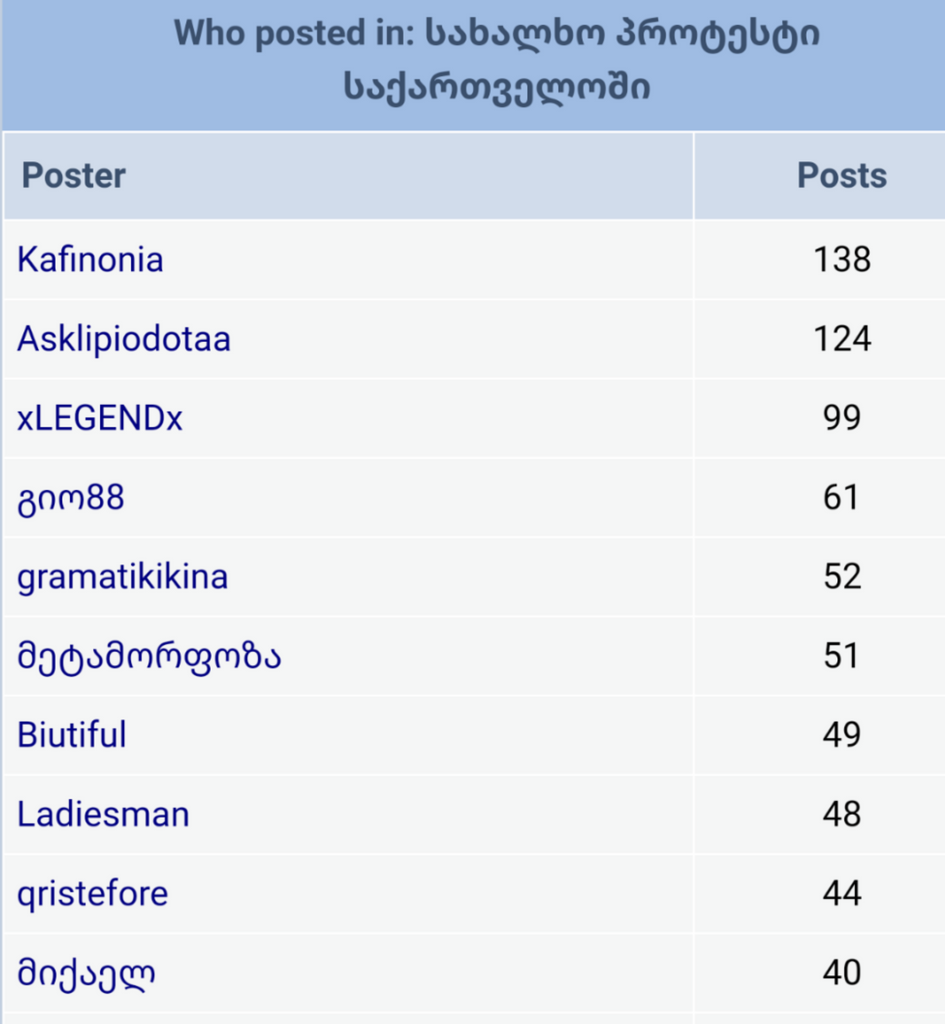
Task: Open Ladiesman's profile
Action: coord(103,814)
